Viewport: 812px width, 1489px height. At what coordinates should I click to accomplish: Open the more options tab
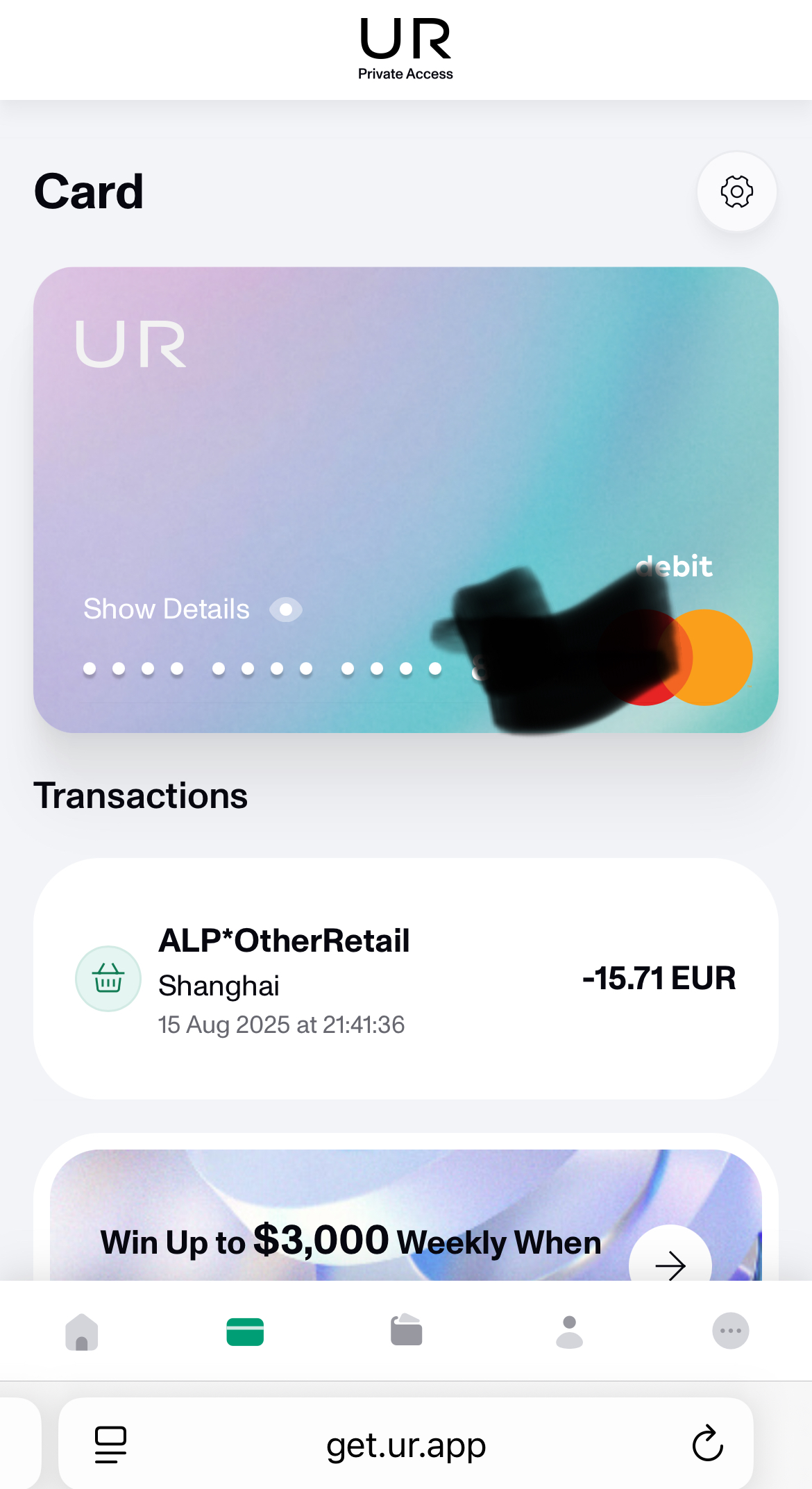730,1331
